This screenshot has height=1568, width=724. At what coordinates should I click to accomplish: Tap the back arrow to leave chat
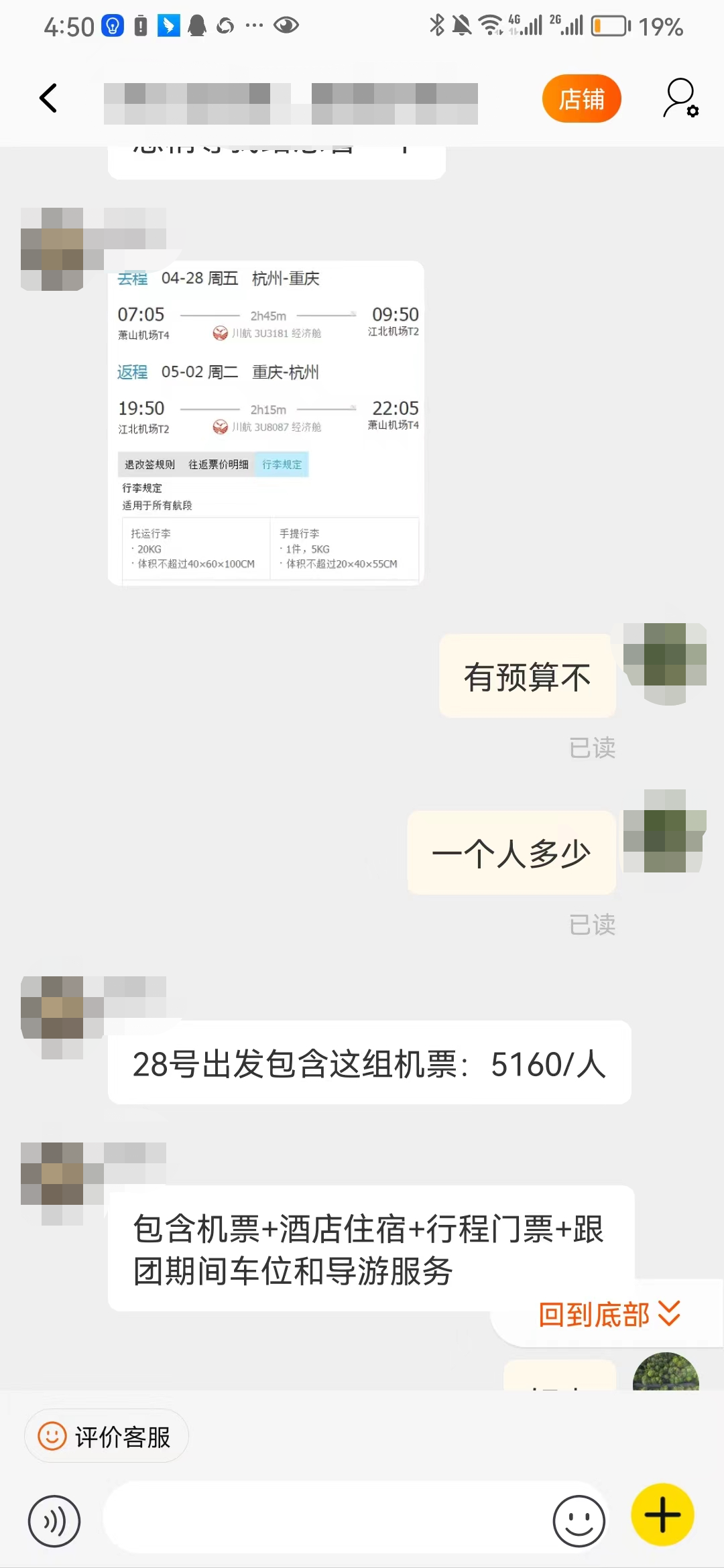click(x=48, y=98)
